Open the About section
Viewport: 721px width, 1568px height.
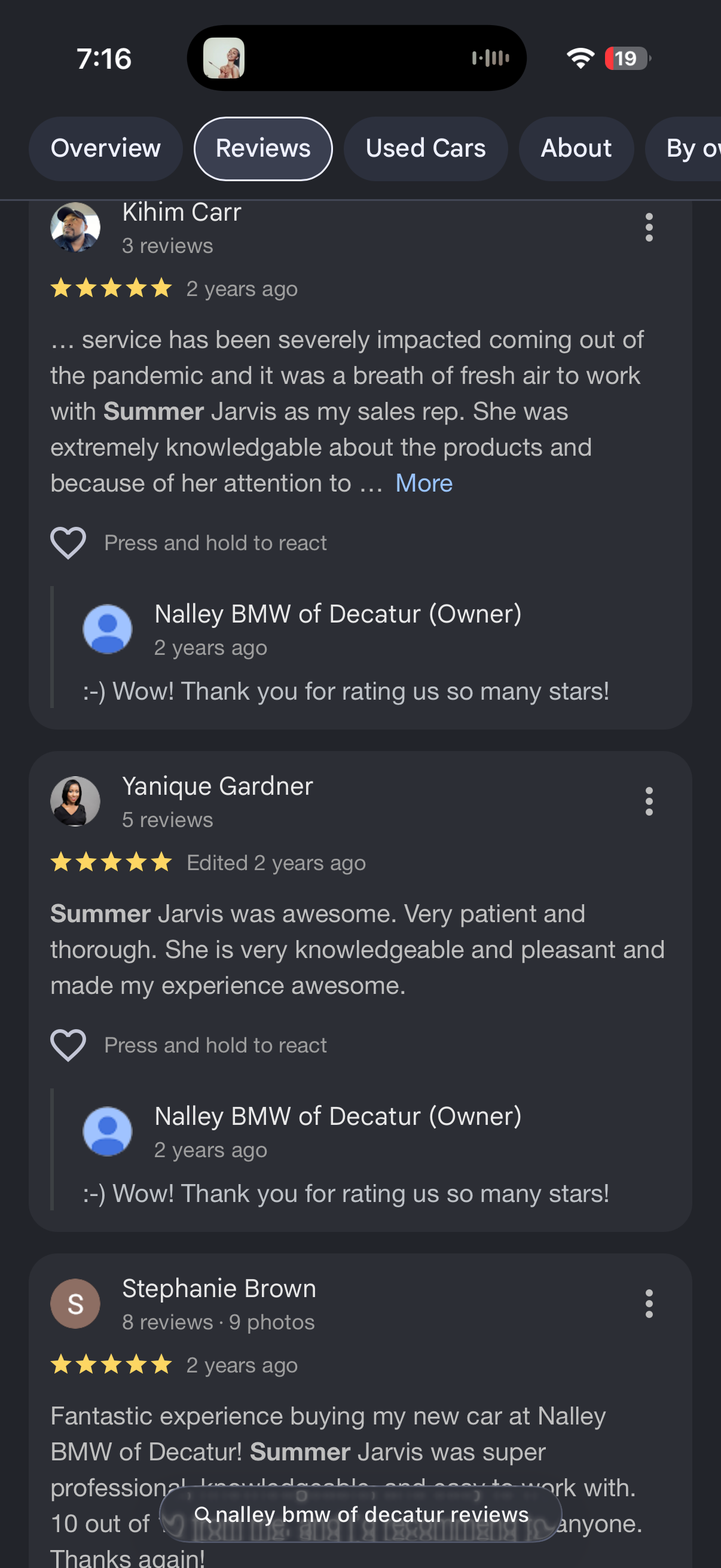pyautogui.click(x=576, y=148)
